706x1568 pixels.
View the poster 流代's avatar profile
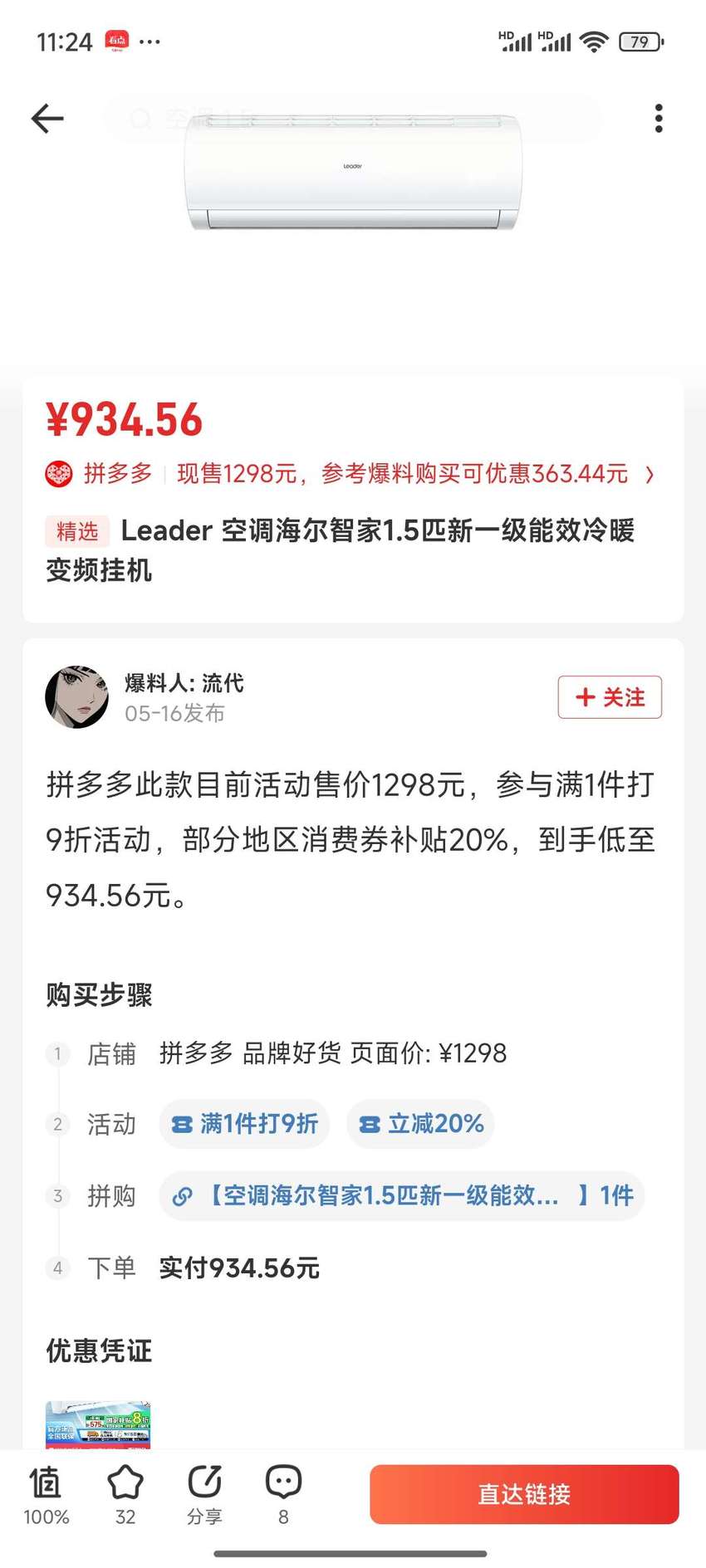point(76,696)
